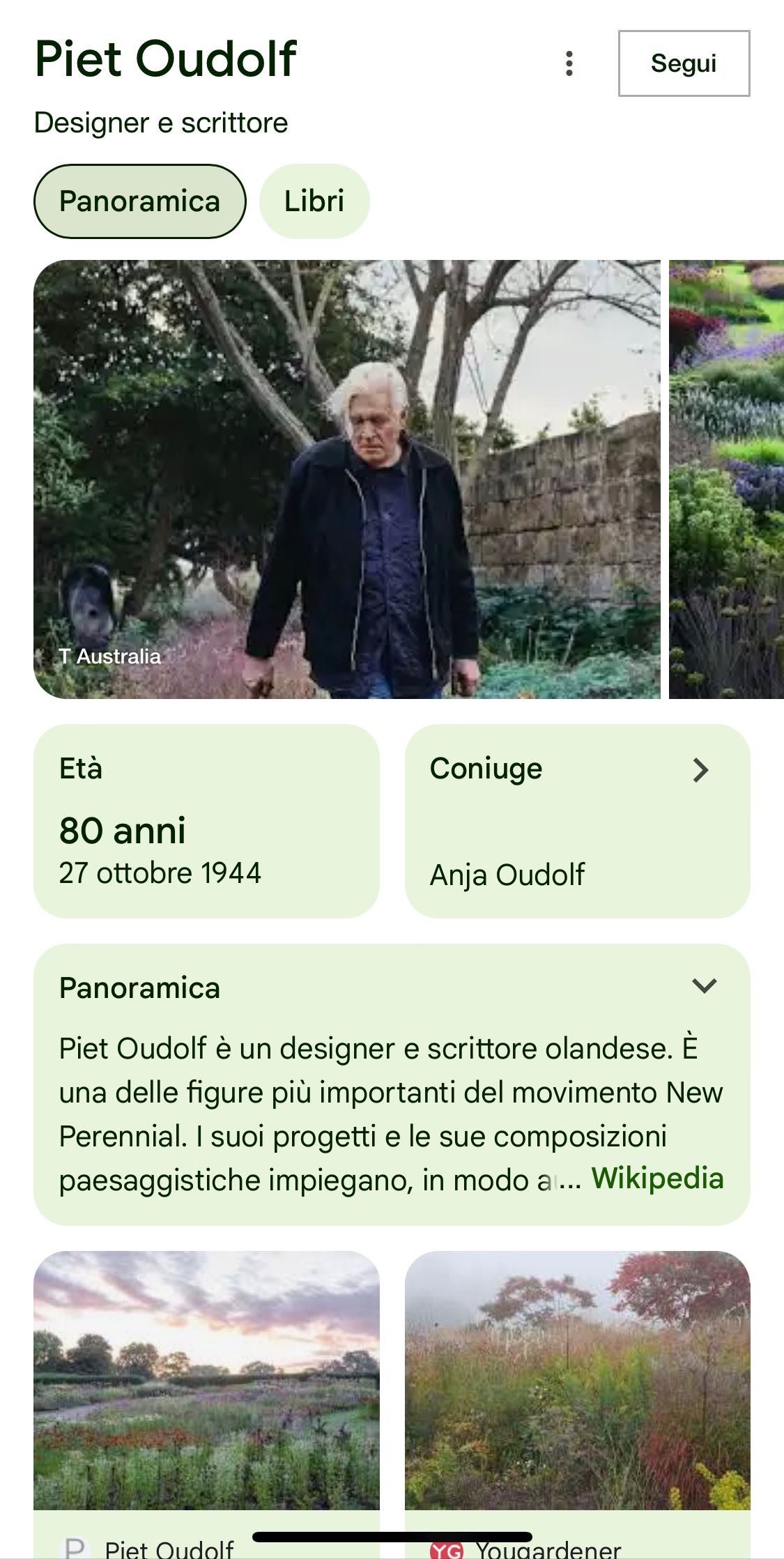Select the Panoramica chip
This screenshot has width=784, height=1559.
139,201
